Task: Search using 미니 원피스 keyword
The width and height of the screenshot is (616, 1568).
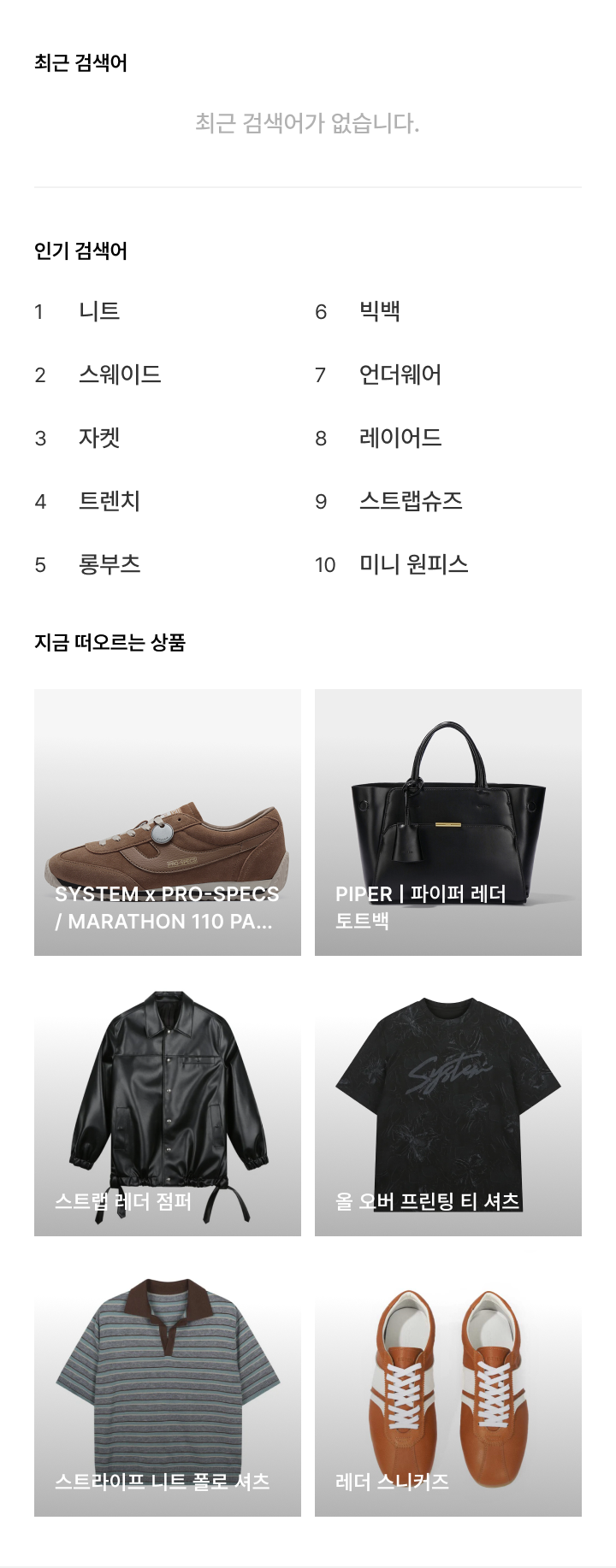Action: click(x=413, y=565)
